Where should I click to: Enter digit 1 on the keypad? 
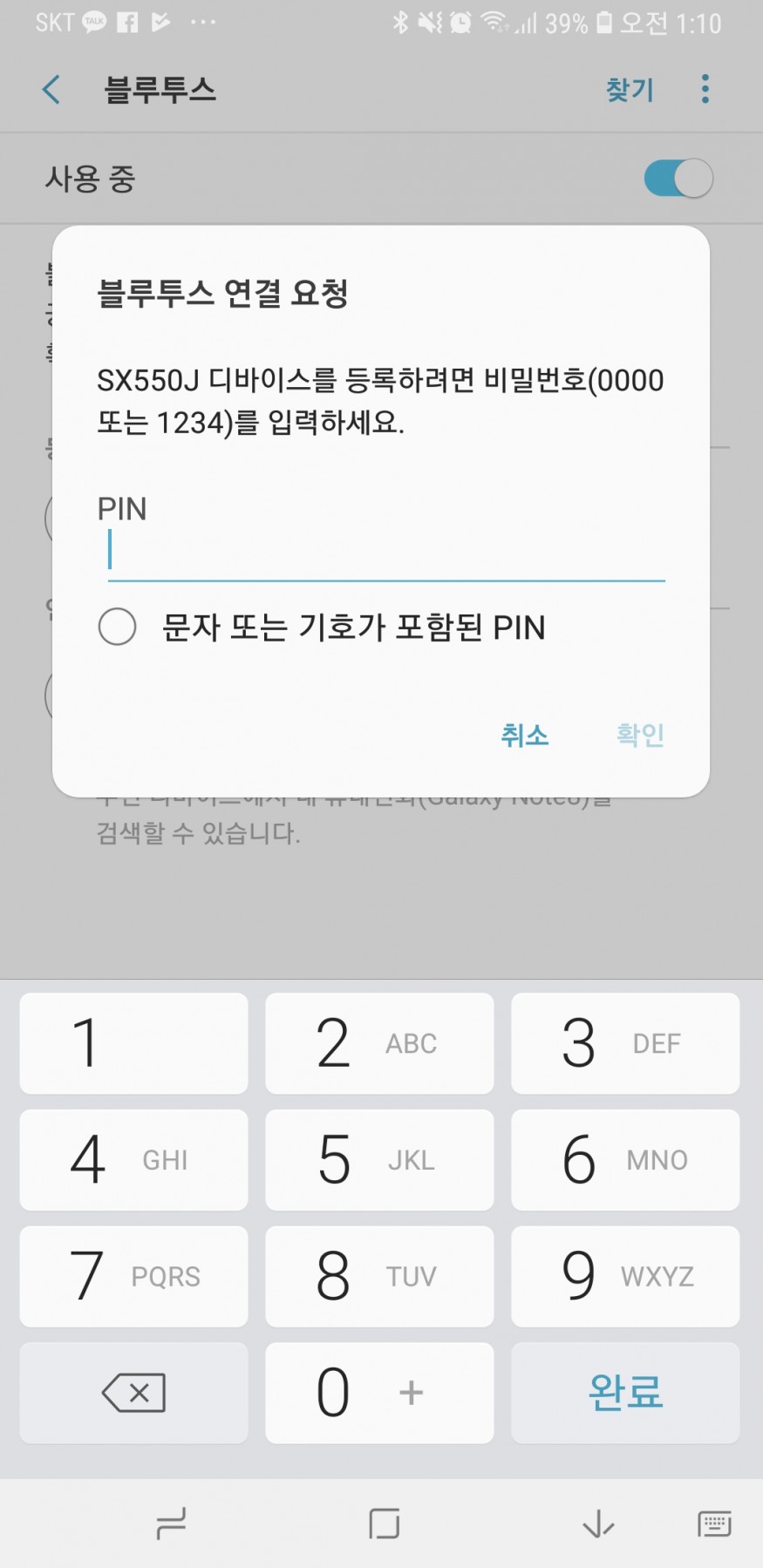[x=133, y=1042]
